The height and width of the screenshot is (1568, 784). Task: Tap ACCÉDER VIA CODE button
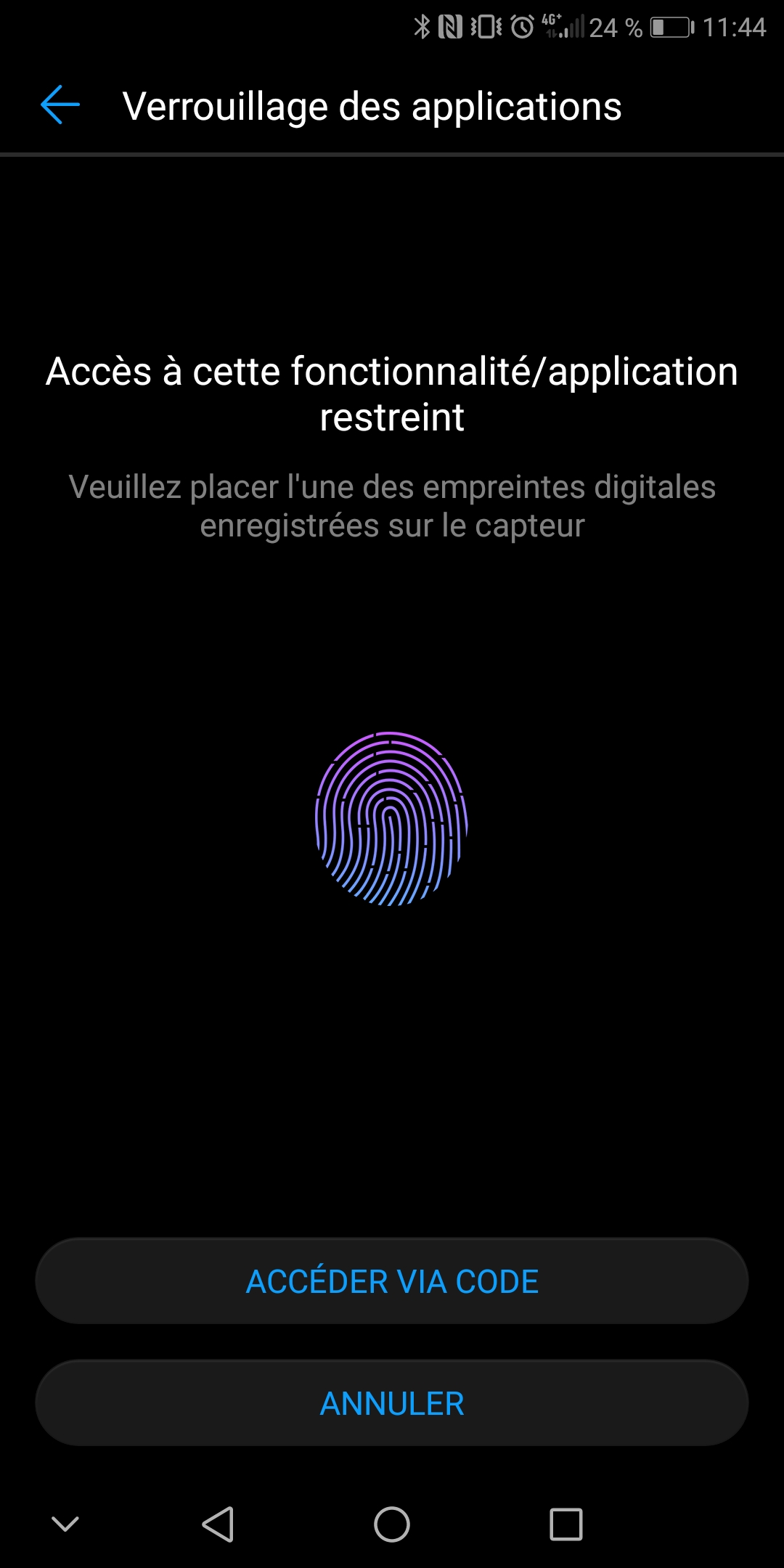point(392,1281)
